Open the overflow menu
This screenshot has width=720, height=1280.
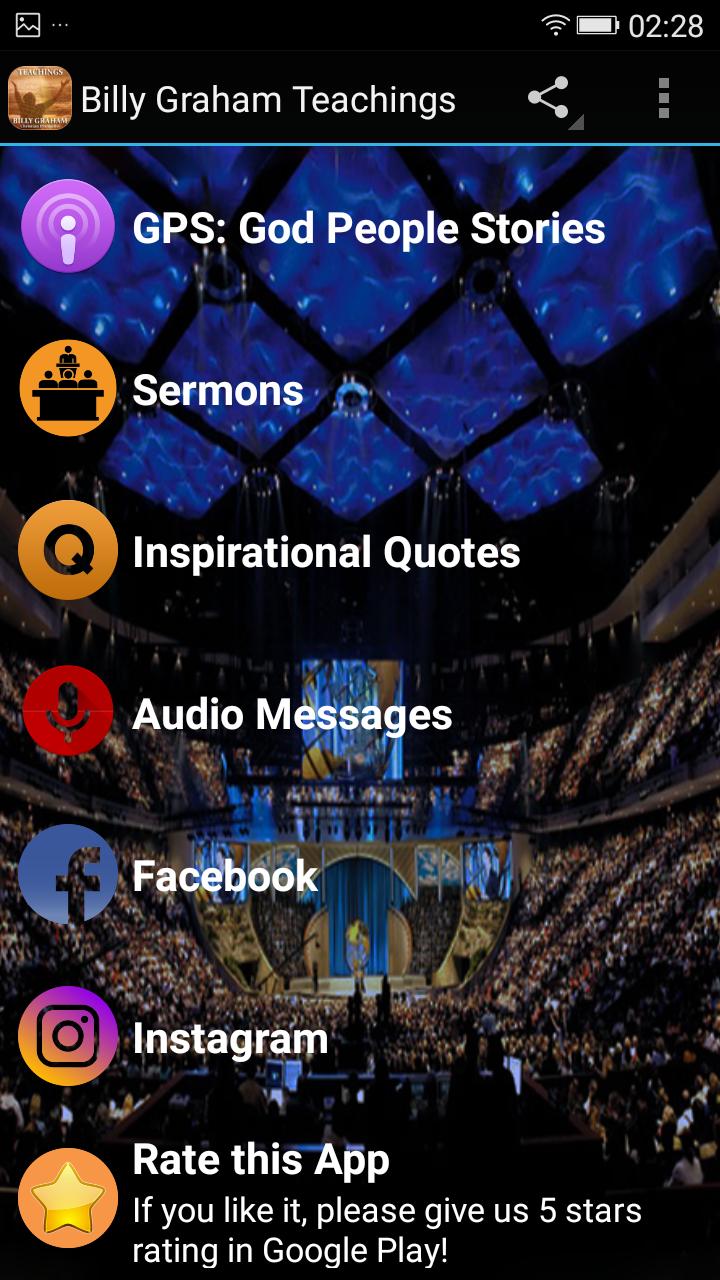(663, 99)
